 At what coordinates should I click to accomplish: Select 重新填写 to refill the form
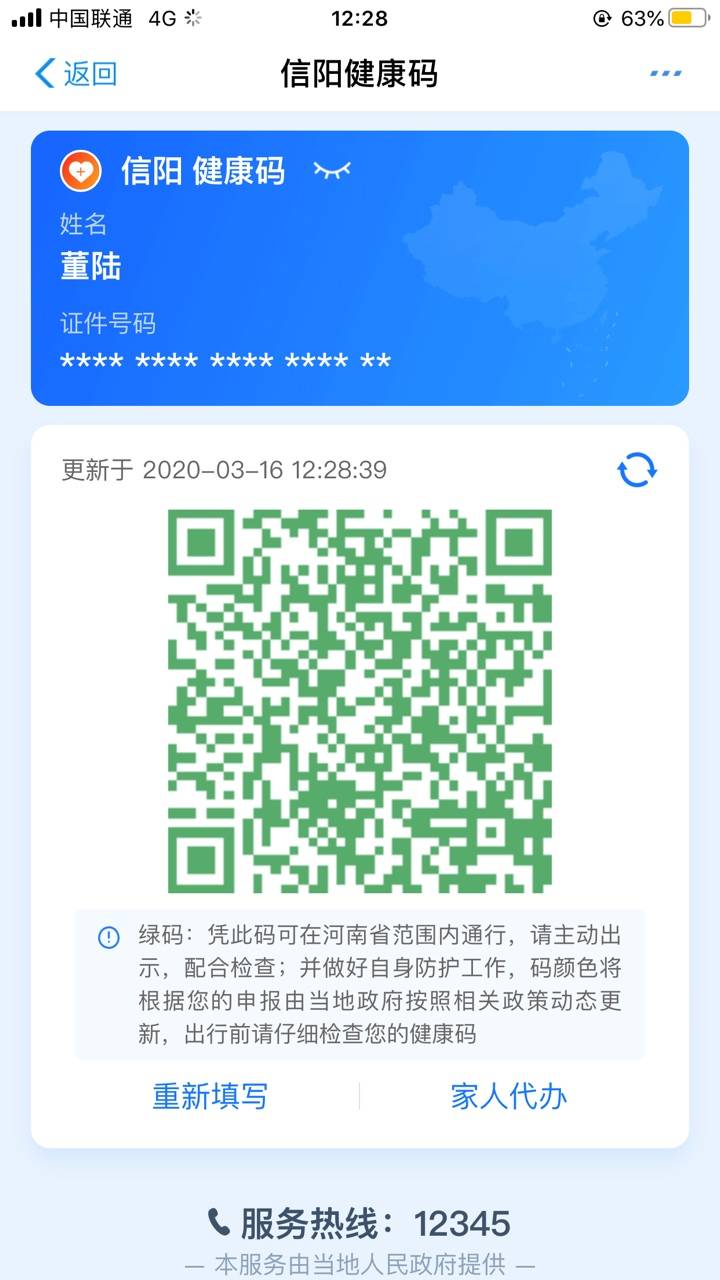[x=210, y=1096]
